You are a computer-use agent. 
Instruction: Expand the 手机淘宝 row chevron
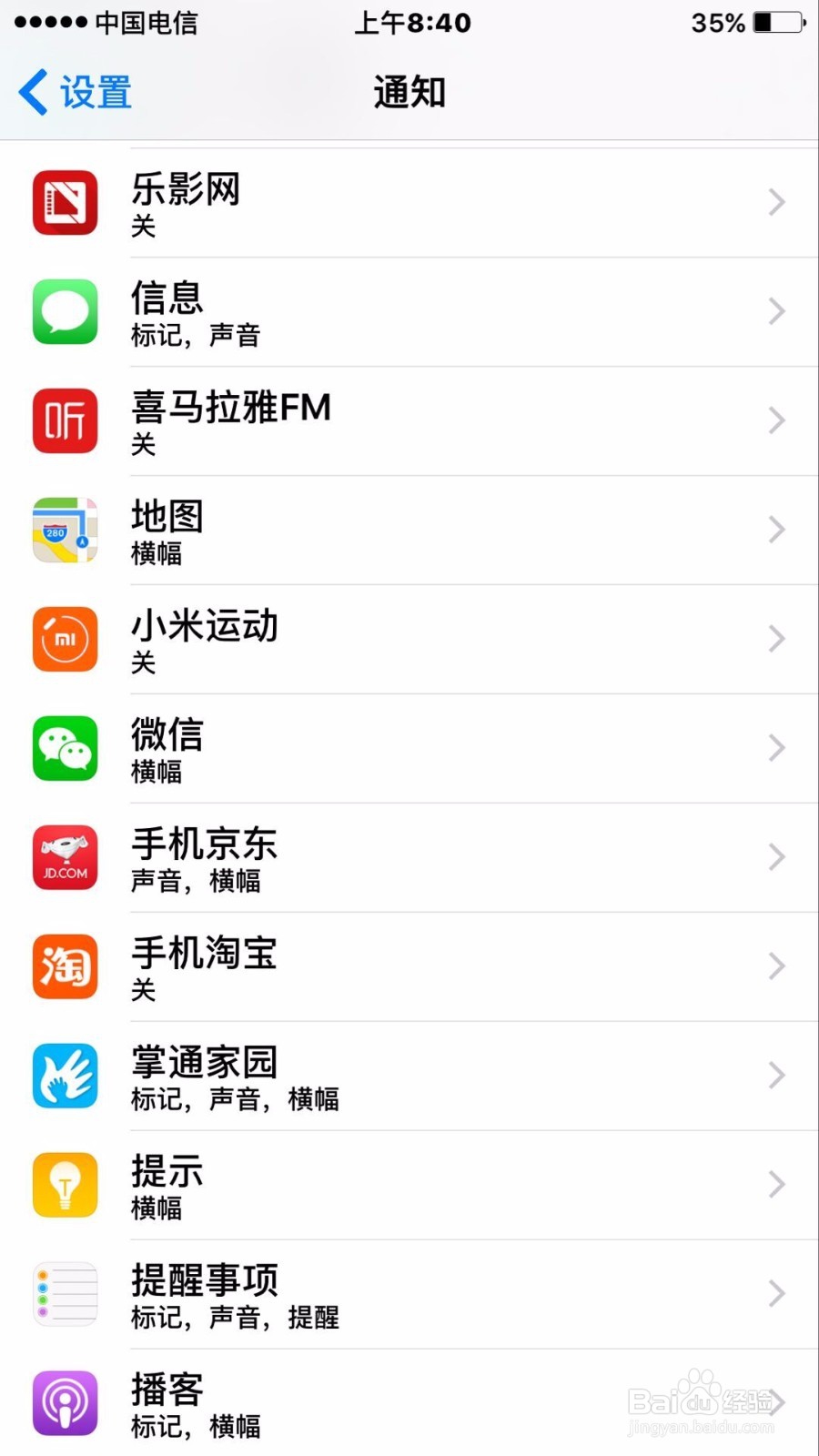pyautogui.click(x=776, y=966)
